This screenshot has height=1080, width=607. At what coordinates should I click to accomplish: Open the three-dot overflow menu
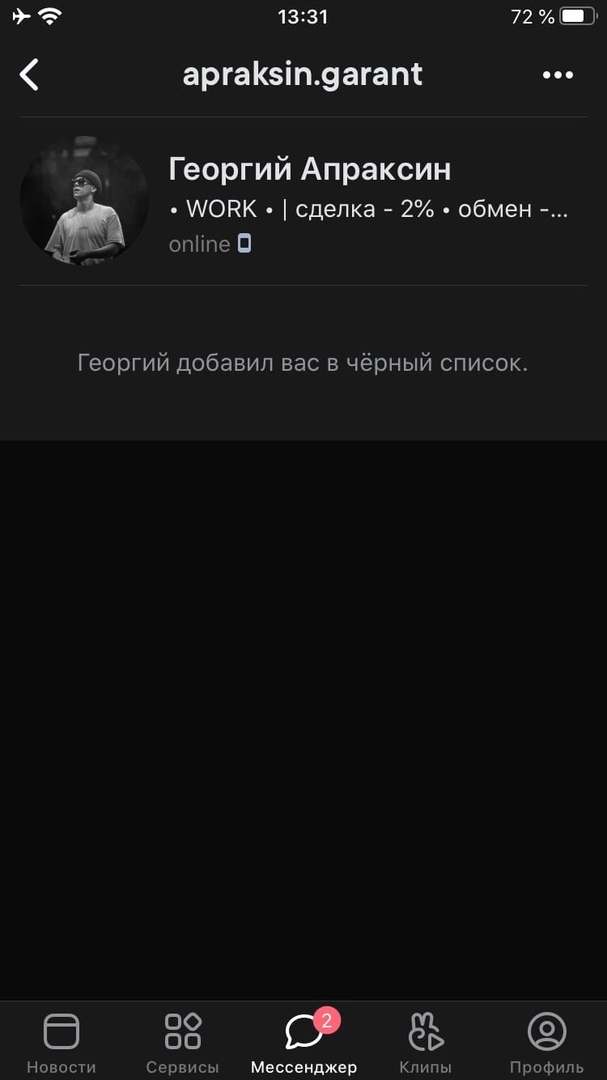click(x=557, y=75)
